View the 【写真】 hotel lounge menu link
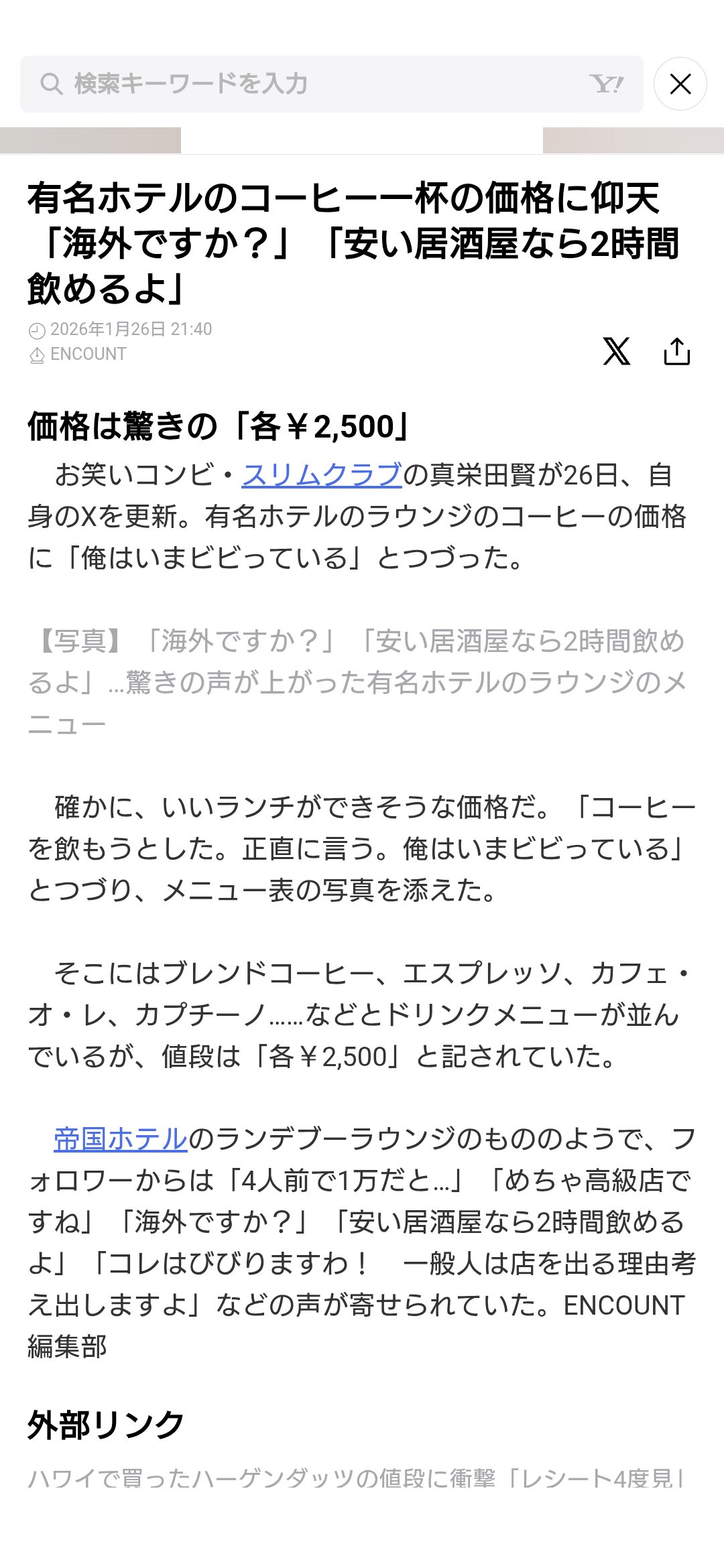Image resolution: width=724 pixels, height=1568 pixels. click(355, 682)
